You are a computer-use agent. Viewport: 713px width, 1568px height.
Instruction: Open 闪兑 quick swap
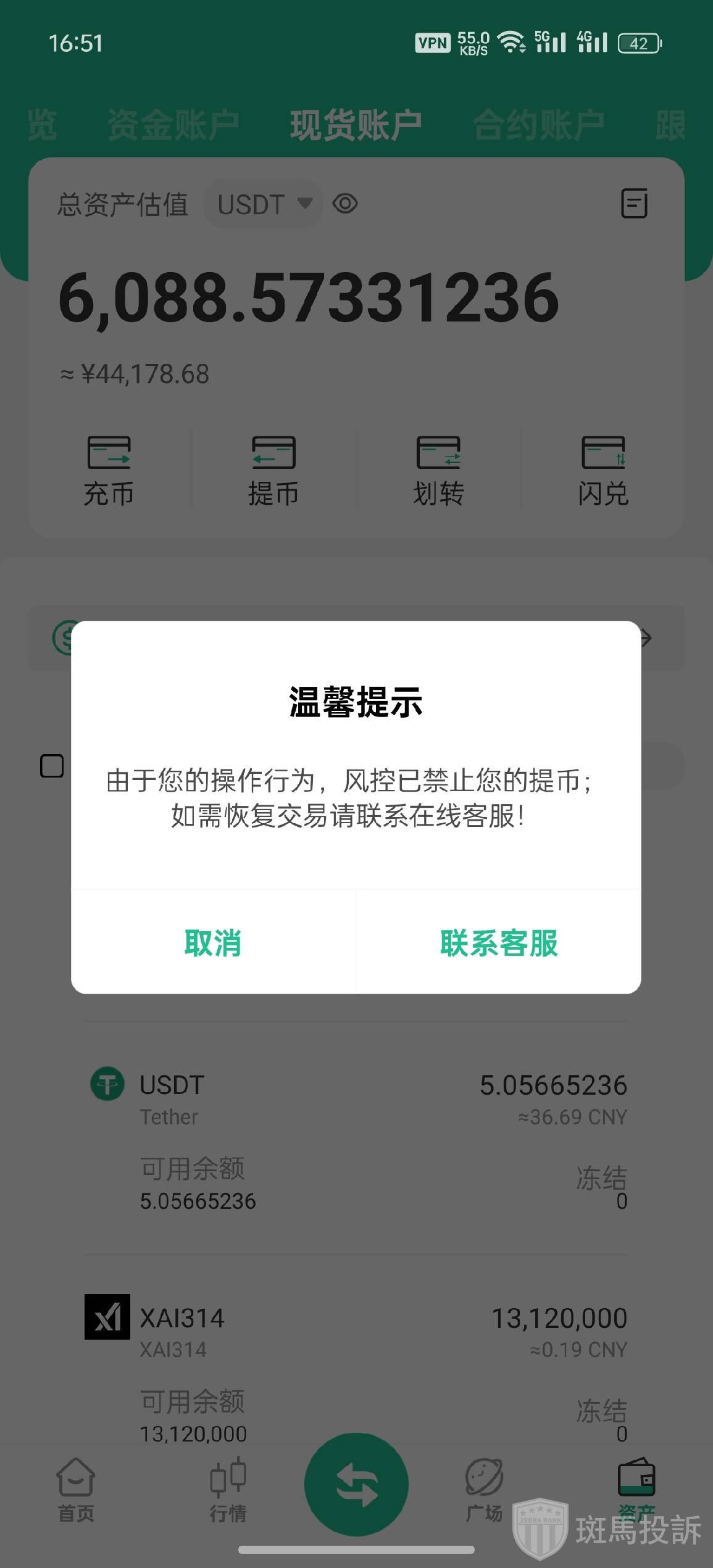pos(603,471)
